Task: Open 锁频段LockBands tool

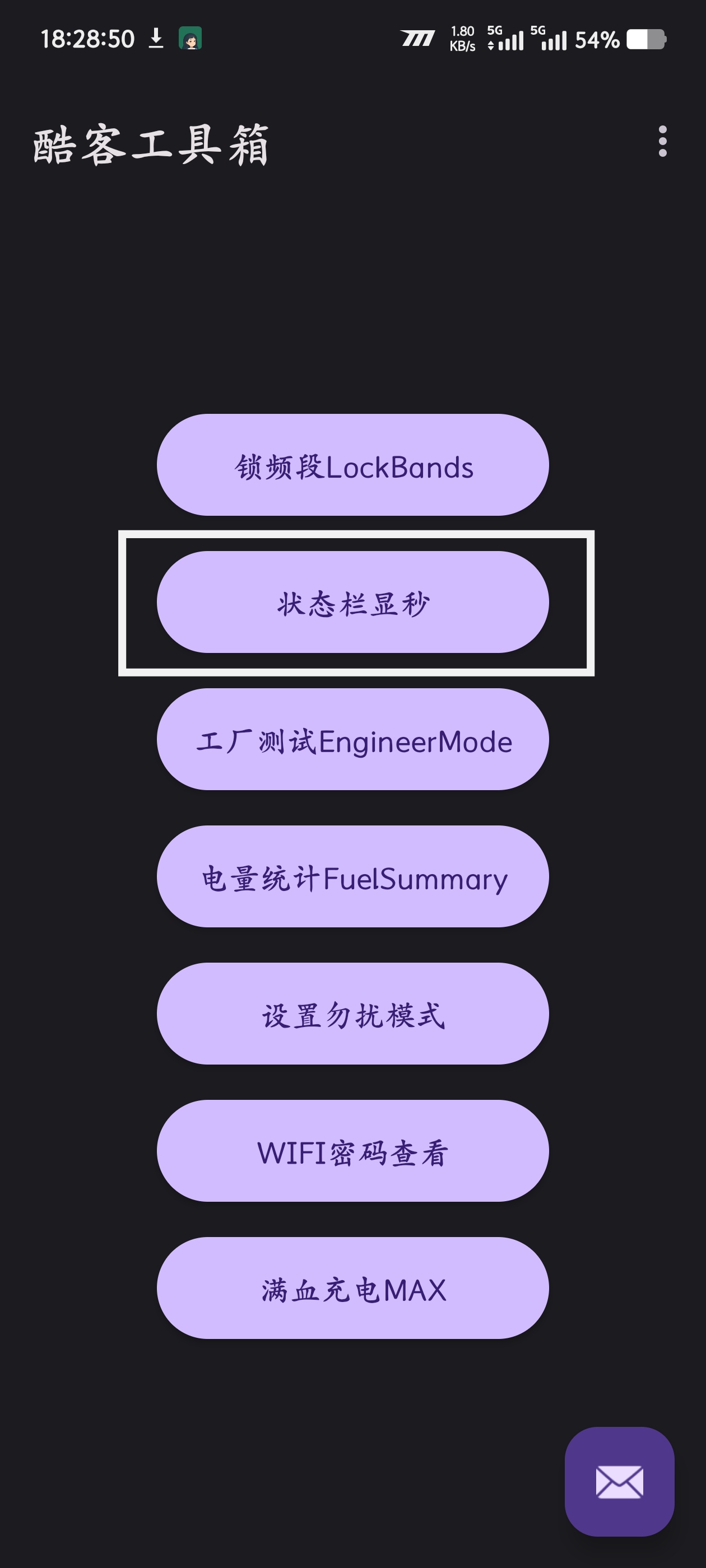Action: point(352,466)
